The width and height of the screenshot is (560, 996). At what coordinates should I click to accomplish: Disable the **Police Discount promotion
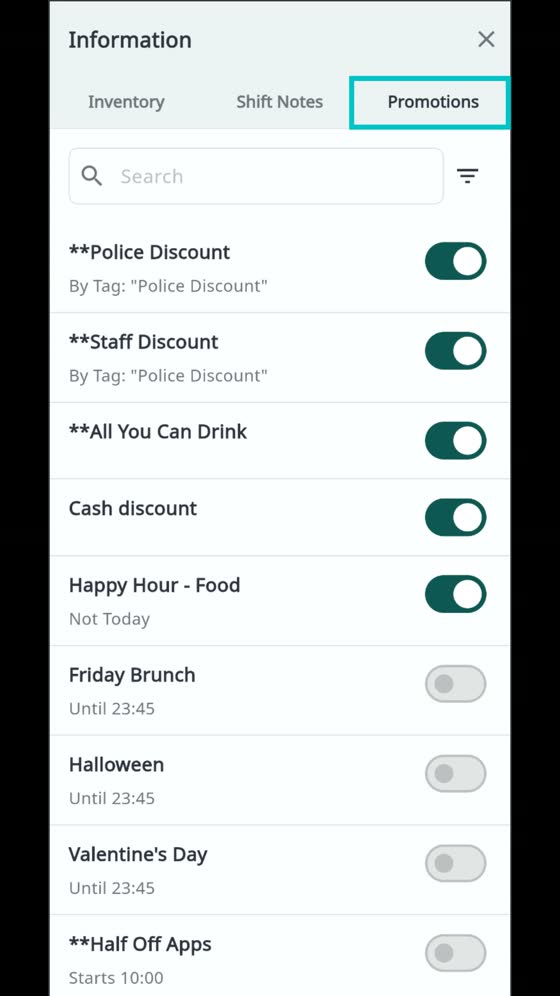point(455,261)
